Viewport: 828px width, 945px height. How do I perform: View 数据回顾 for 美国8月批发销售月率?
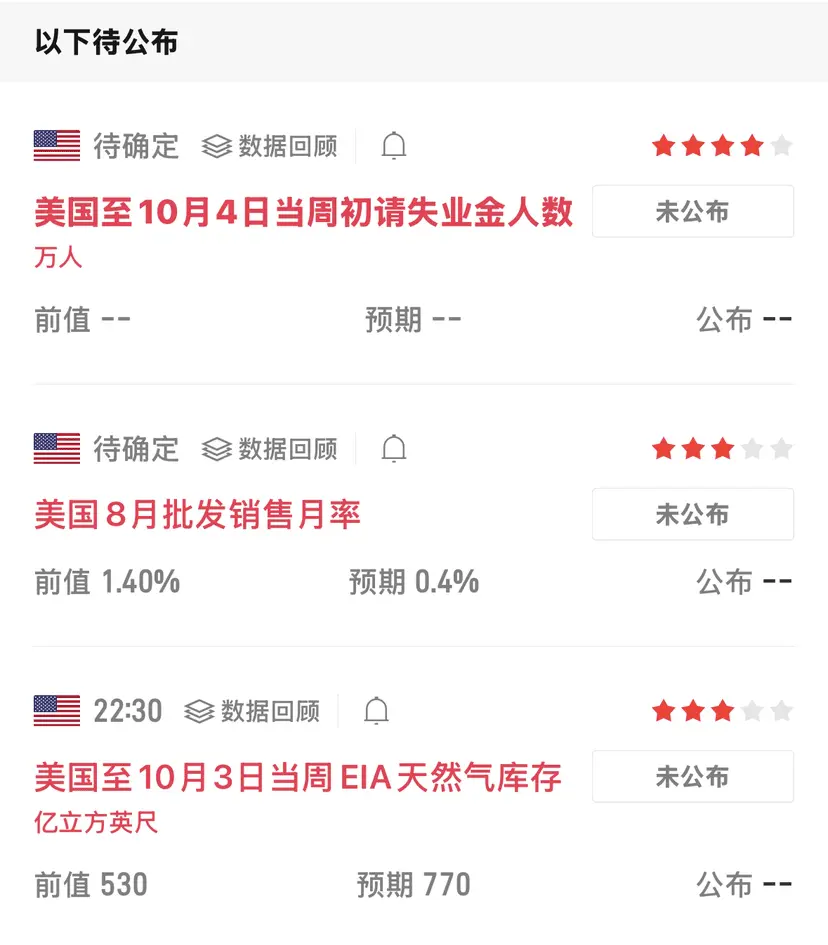click(x=270, y=449)
